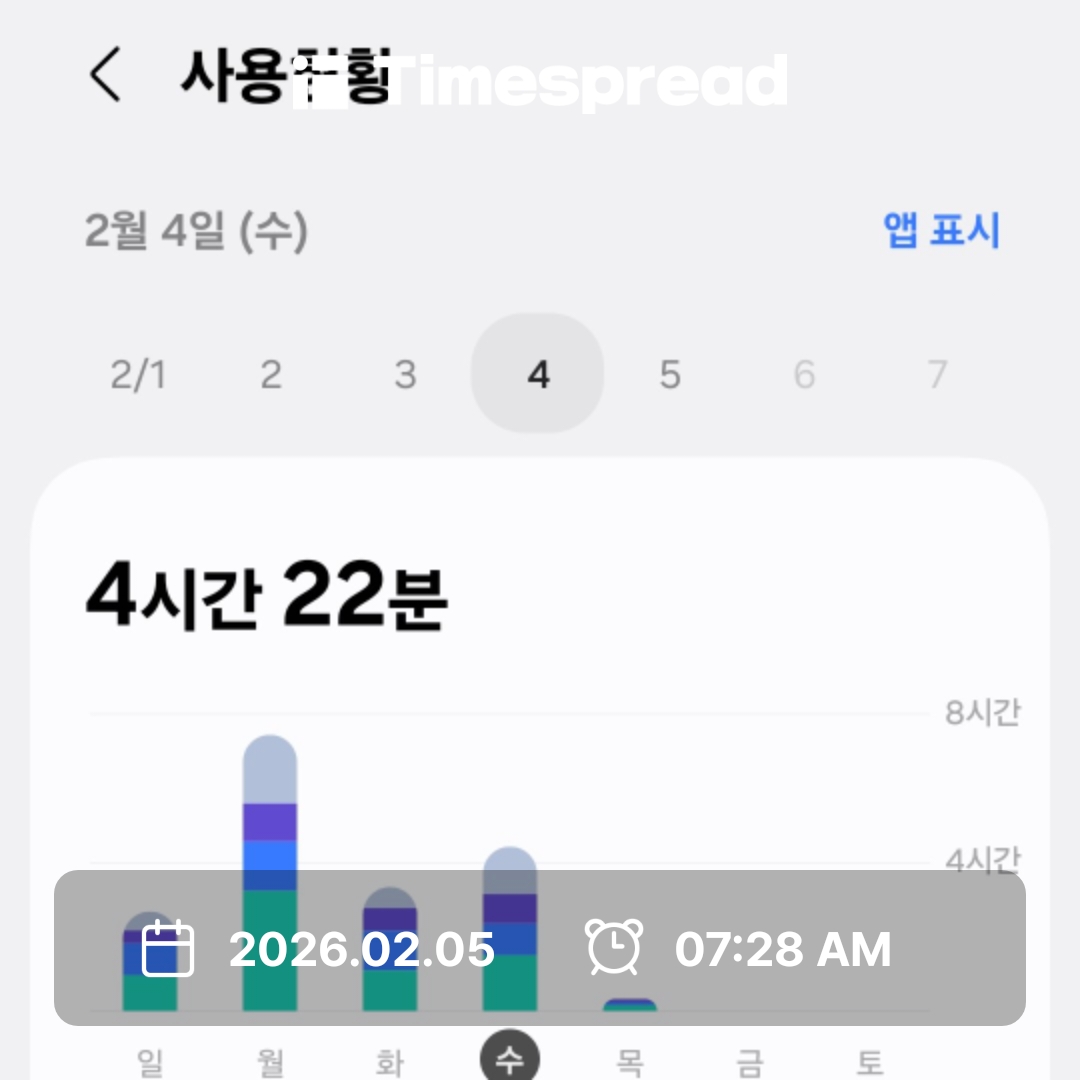This screenshot has width=1080, height=1080.
Task: Select date 2 in the week row
Action: 271,375
